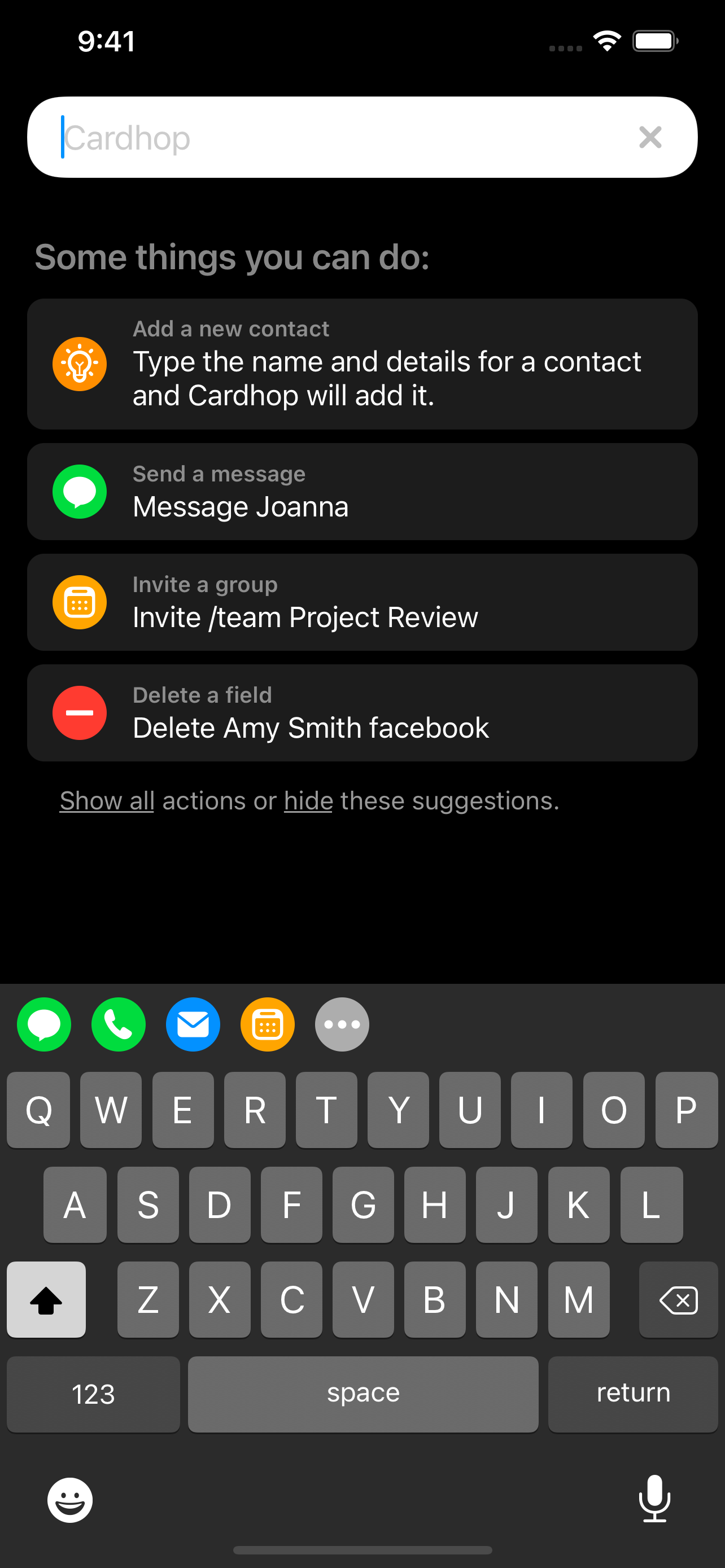Tap the return key on the keyboard
The height and width of the screenshot is (1568, 725).
click(633, 1394)
